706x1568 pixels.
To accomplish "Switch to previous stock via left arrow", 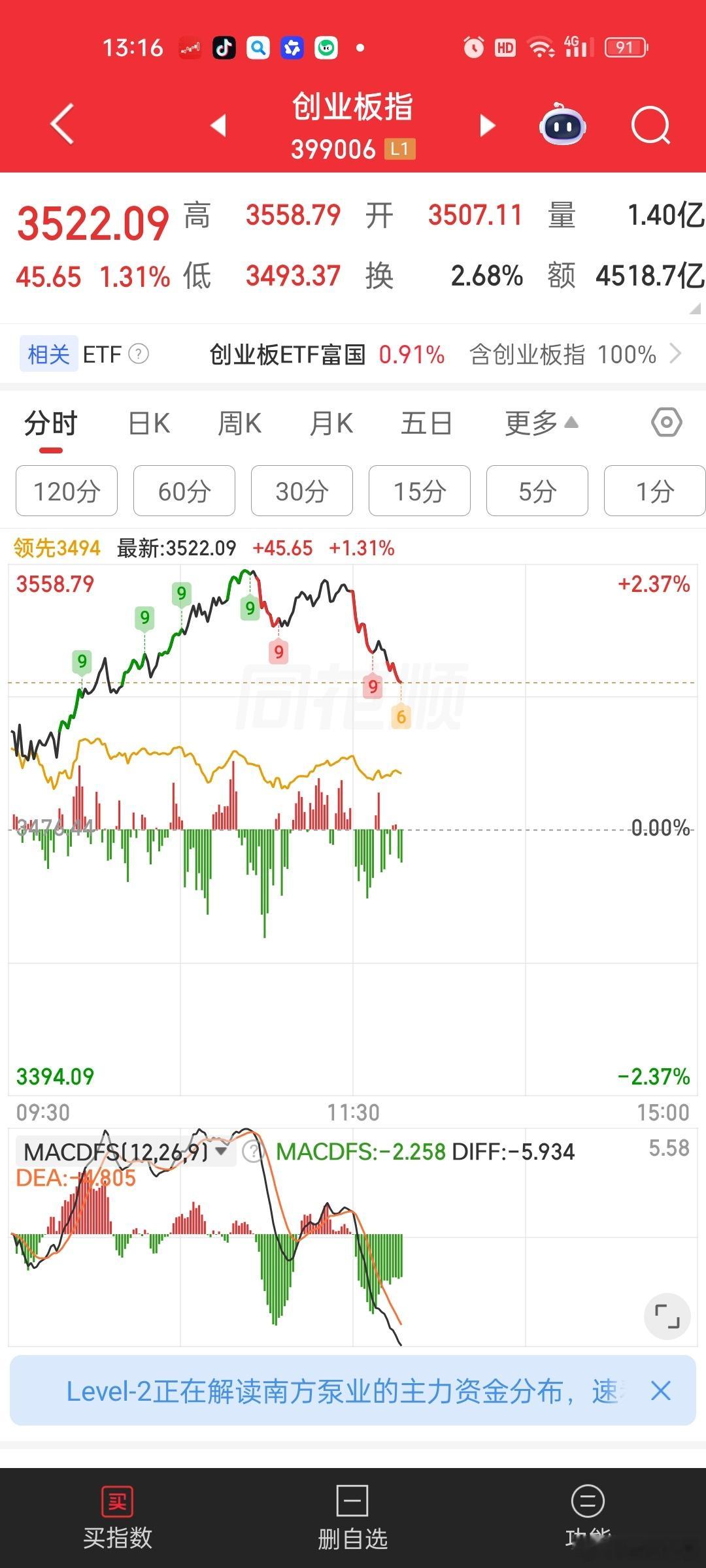I will (x=219, y=125).
